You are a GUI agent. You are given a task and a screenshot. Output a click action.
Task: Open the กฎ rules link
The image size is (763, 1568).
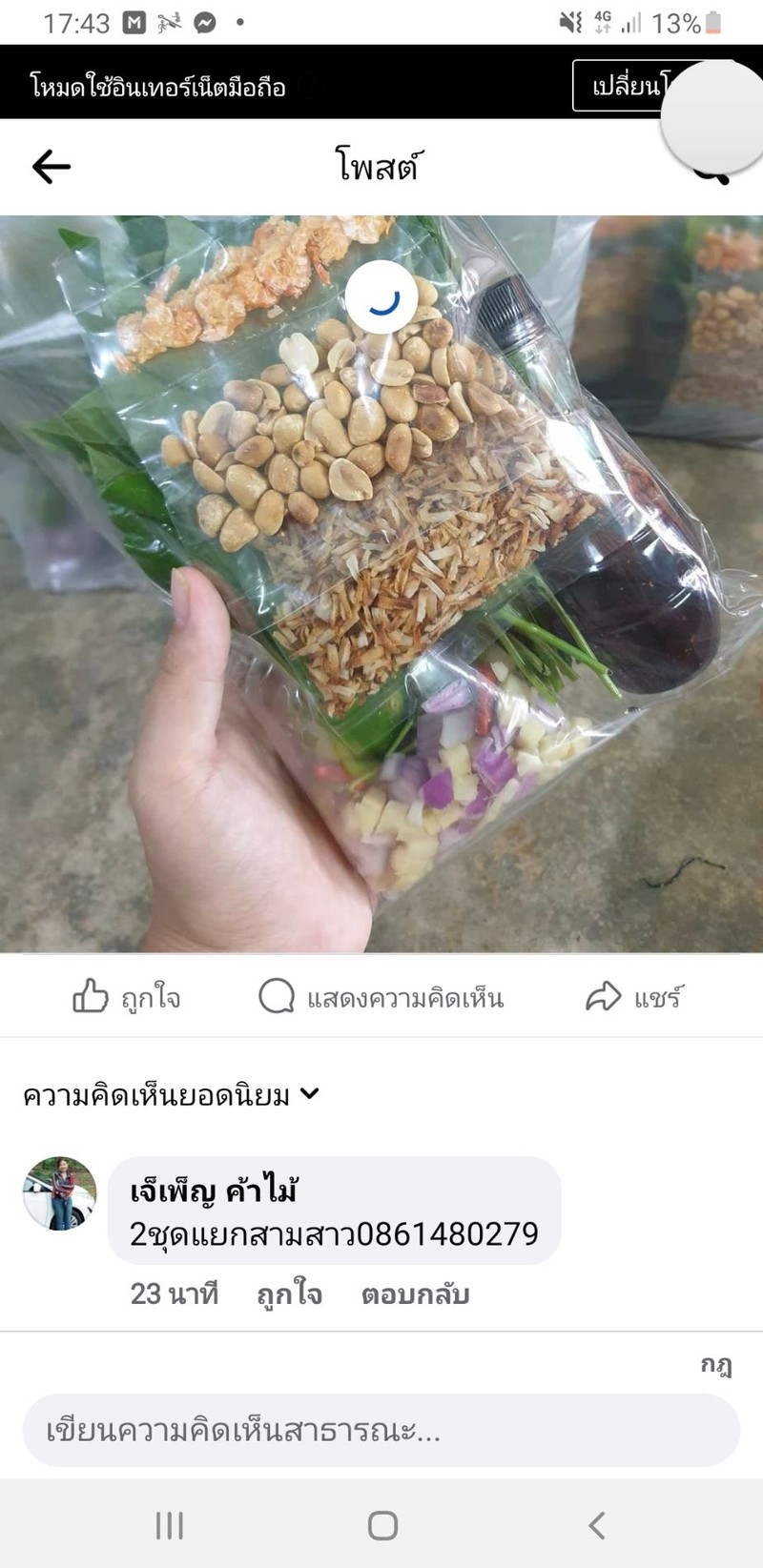[x=715, y=1364]
